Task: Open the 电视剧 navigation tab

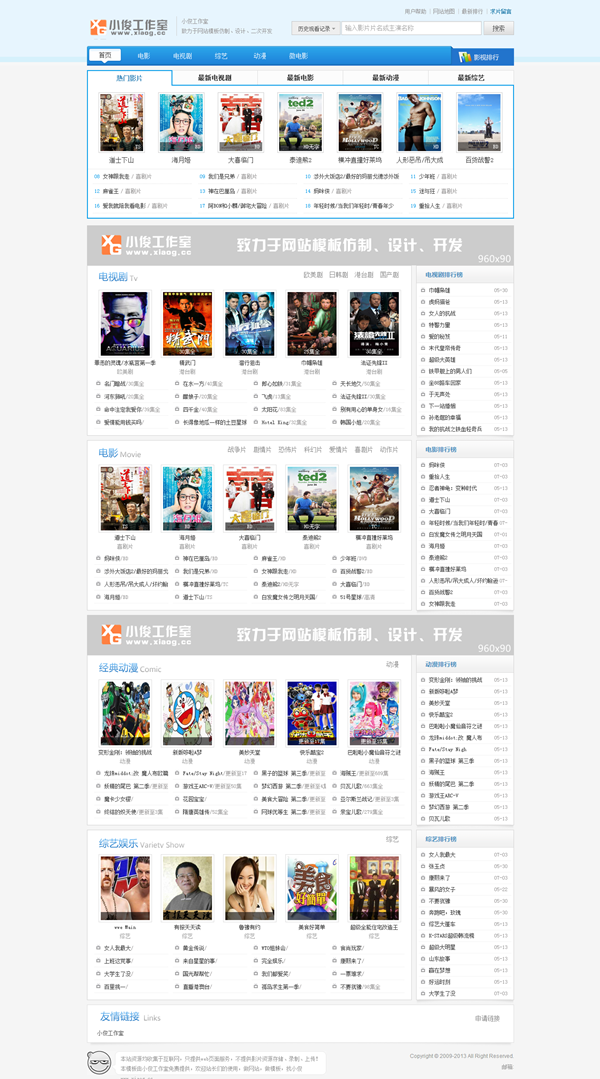Action: pos(182,56)
